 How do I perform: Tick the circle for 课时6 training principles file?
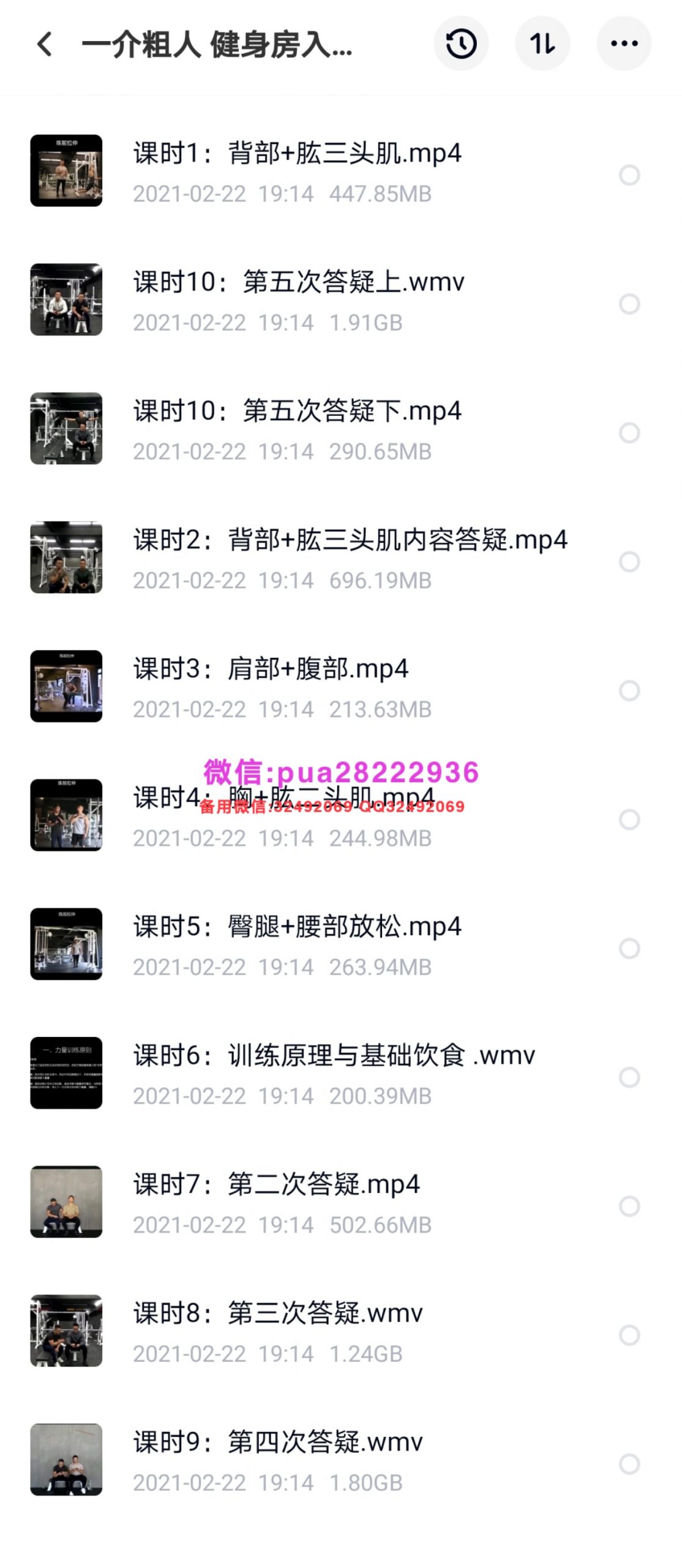[629, 1077]
